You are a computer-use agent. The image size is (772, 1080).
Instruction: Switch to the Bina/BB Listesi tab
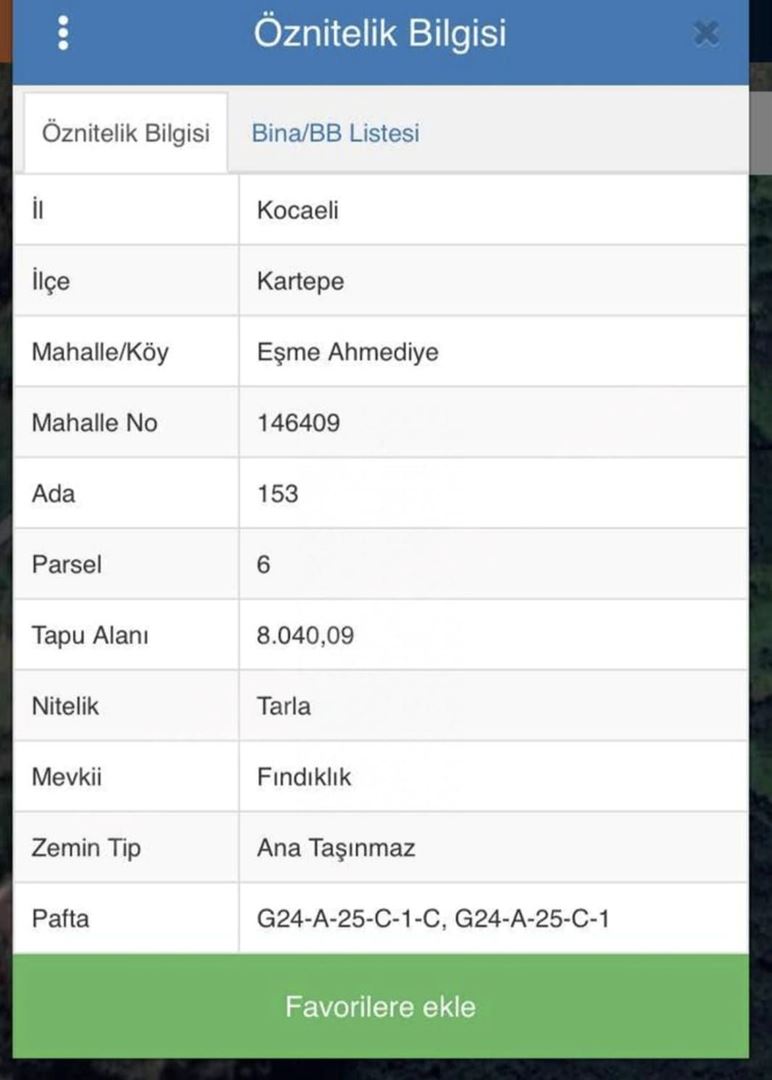335,133
